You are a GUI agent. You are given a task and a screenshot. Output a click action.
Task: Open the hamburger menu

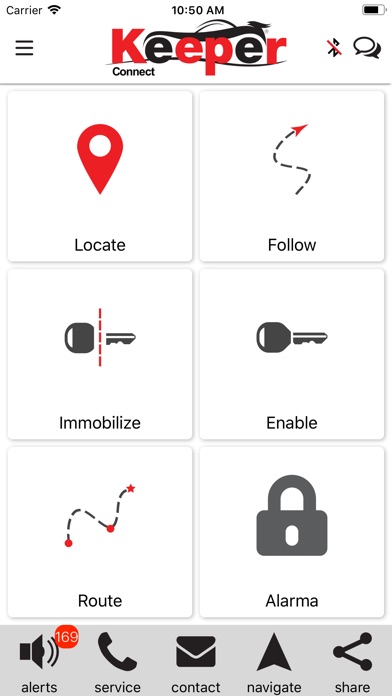[x=24, y=48]
